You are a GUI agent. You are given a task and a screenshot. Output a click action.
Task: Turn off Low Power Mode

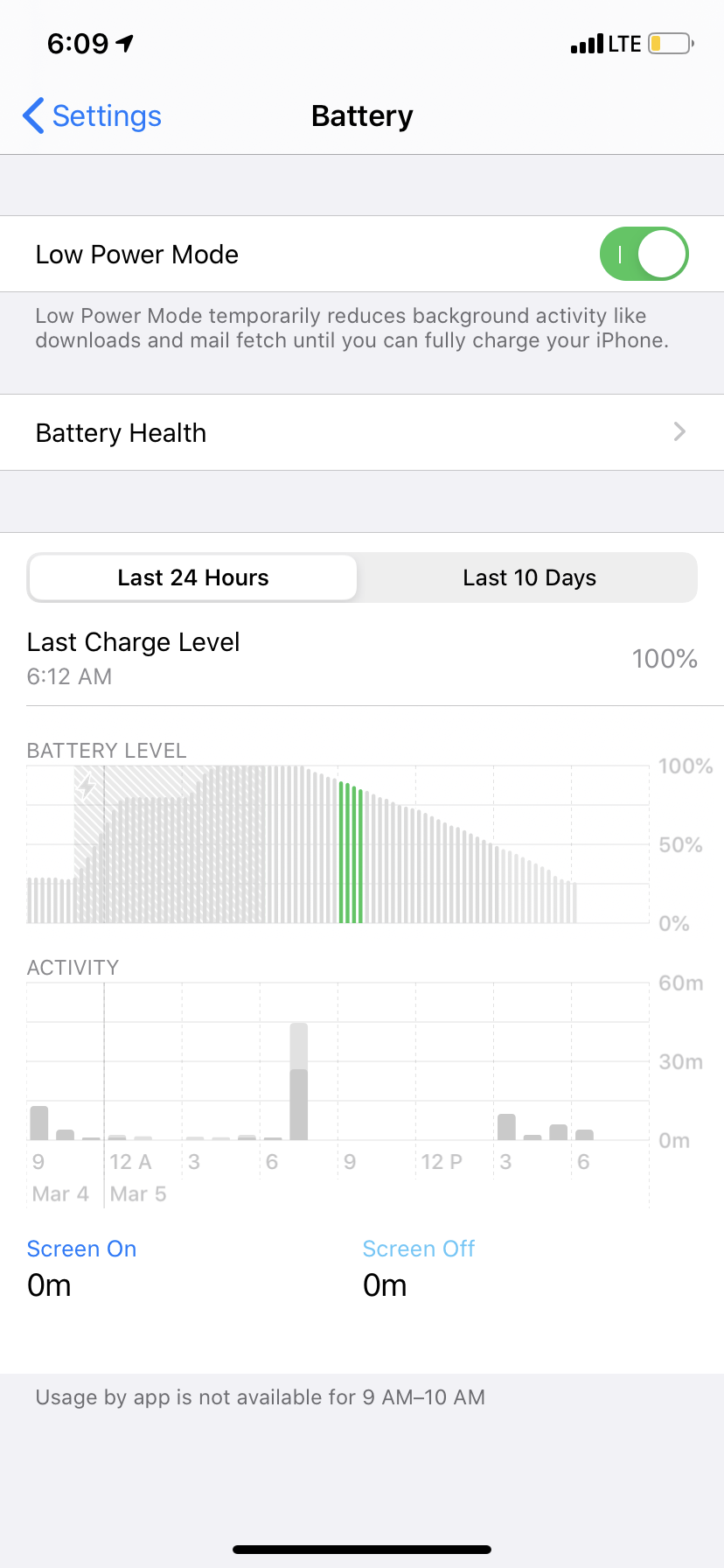coord(644,255)
